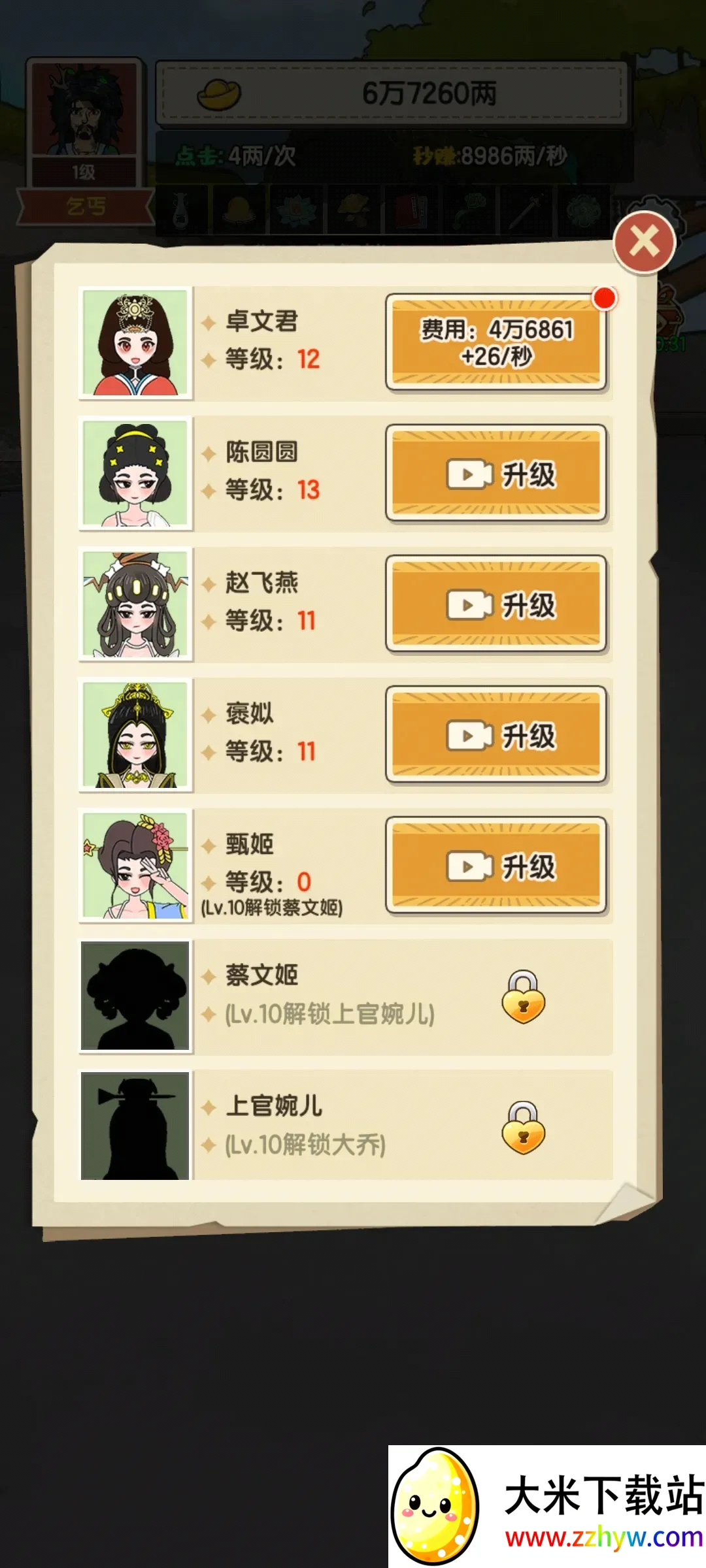
Task: Open 卓文君's avatar portrait
Action: pos(134,341)
